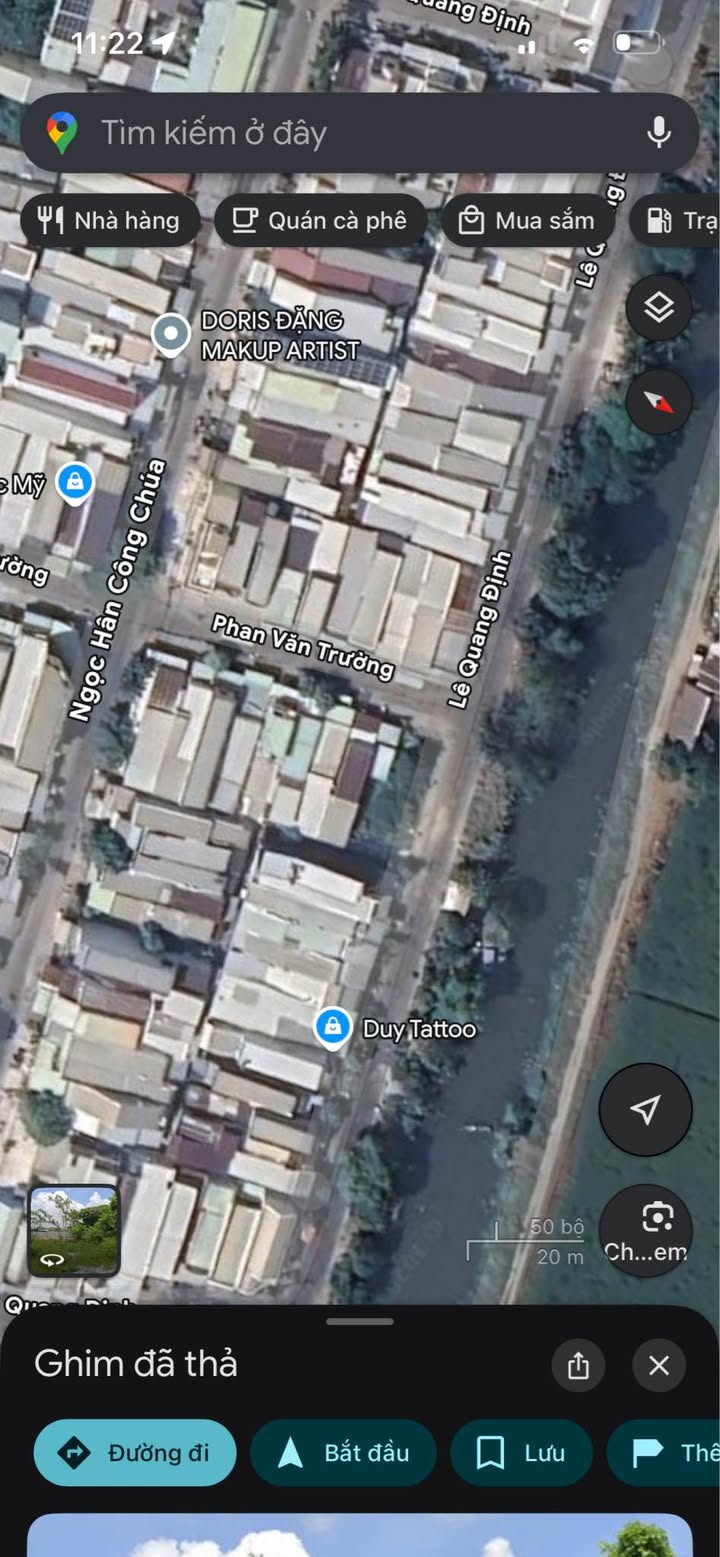This screenshot has height=1557, width=720.
Task: Reset map orientation with the compass
Action: point(659,402)
